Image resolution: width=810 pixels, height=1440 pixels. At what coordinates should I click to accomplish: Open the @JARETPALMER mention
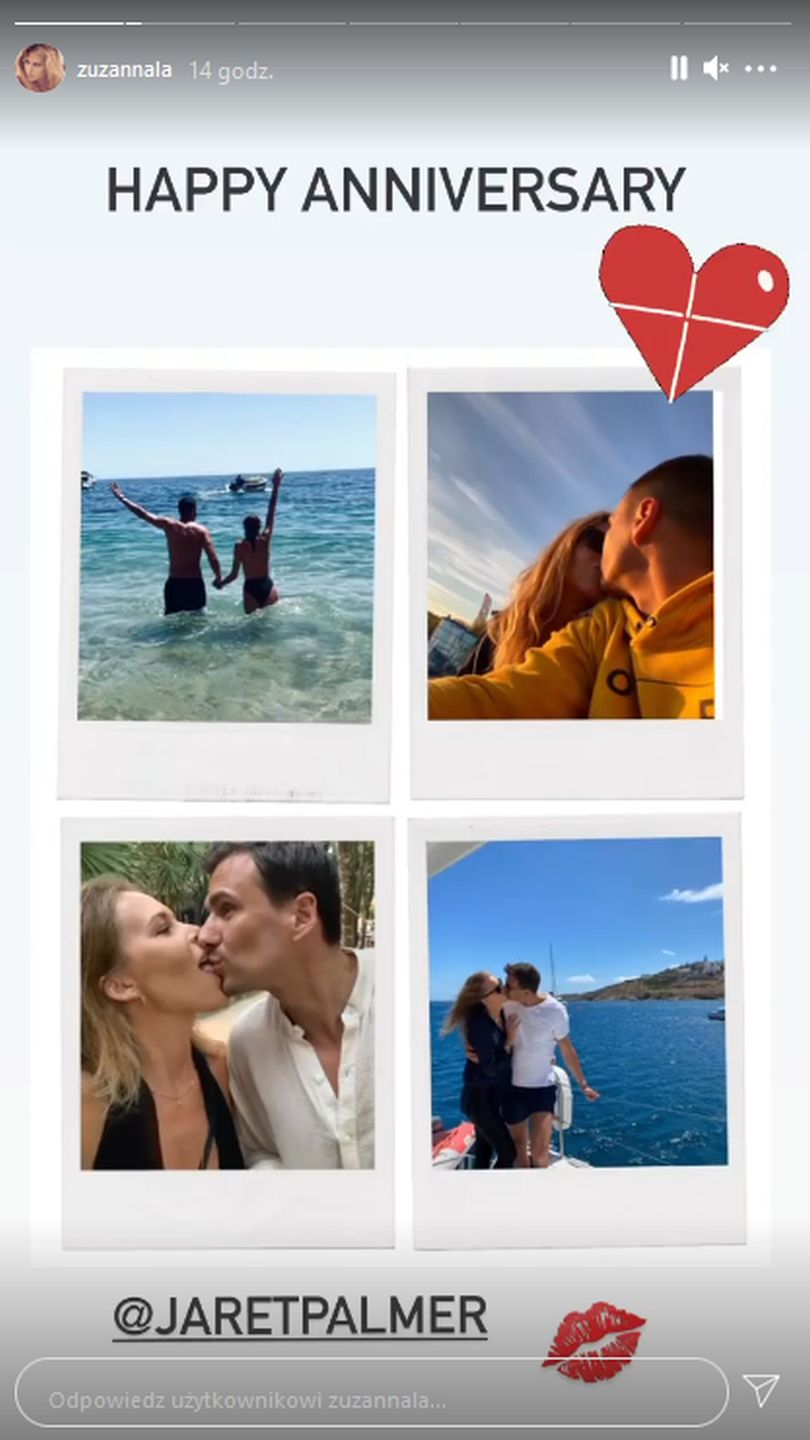pyautogui.click(x=299, y=1316)
